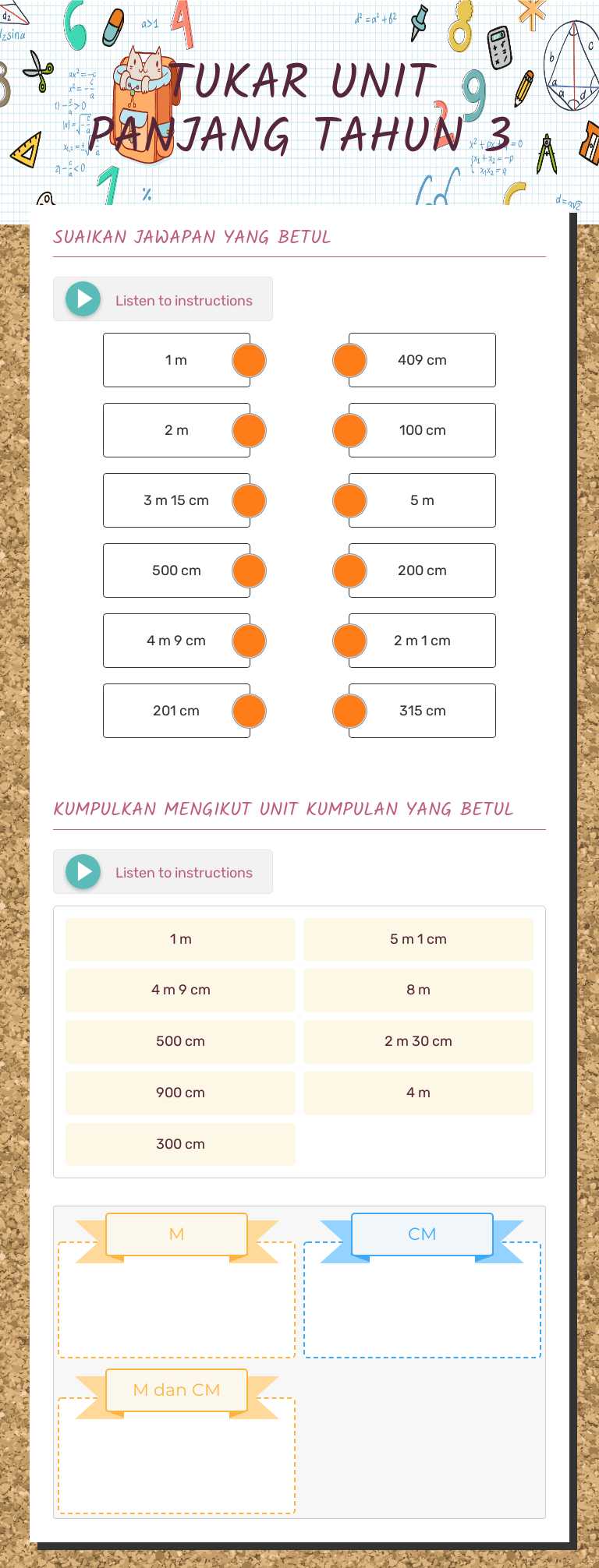Select the dot next to "5 m"
The width and height of the screenshot is (599, 1568).
349,500
